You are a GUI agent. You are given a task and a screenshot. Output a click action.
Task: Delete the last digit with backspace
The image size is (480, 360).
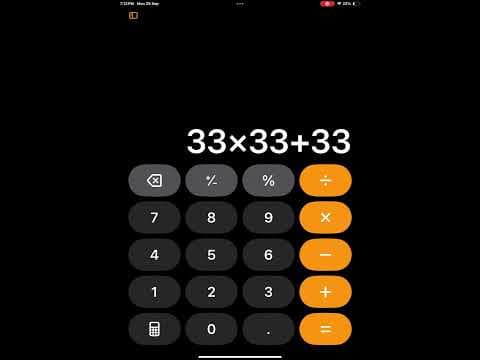point(154,180)
